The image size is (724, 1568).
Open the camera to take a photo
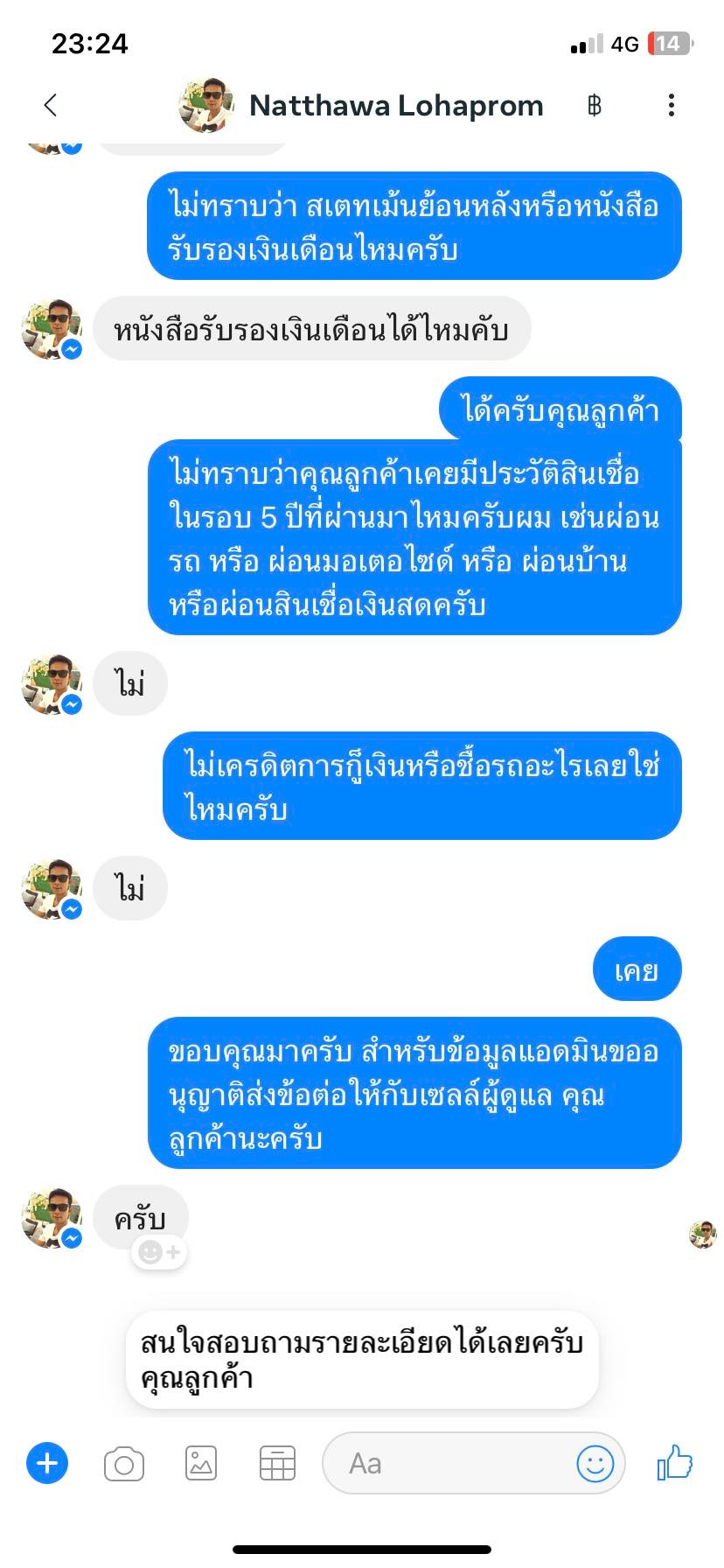coord(124,1464)
